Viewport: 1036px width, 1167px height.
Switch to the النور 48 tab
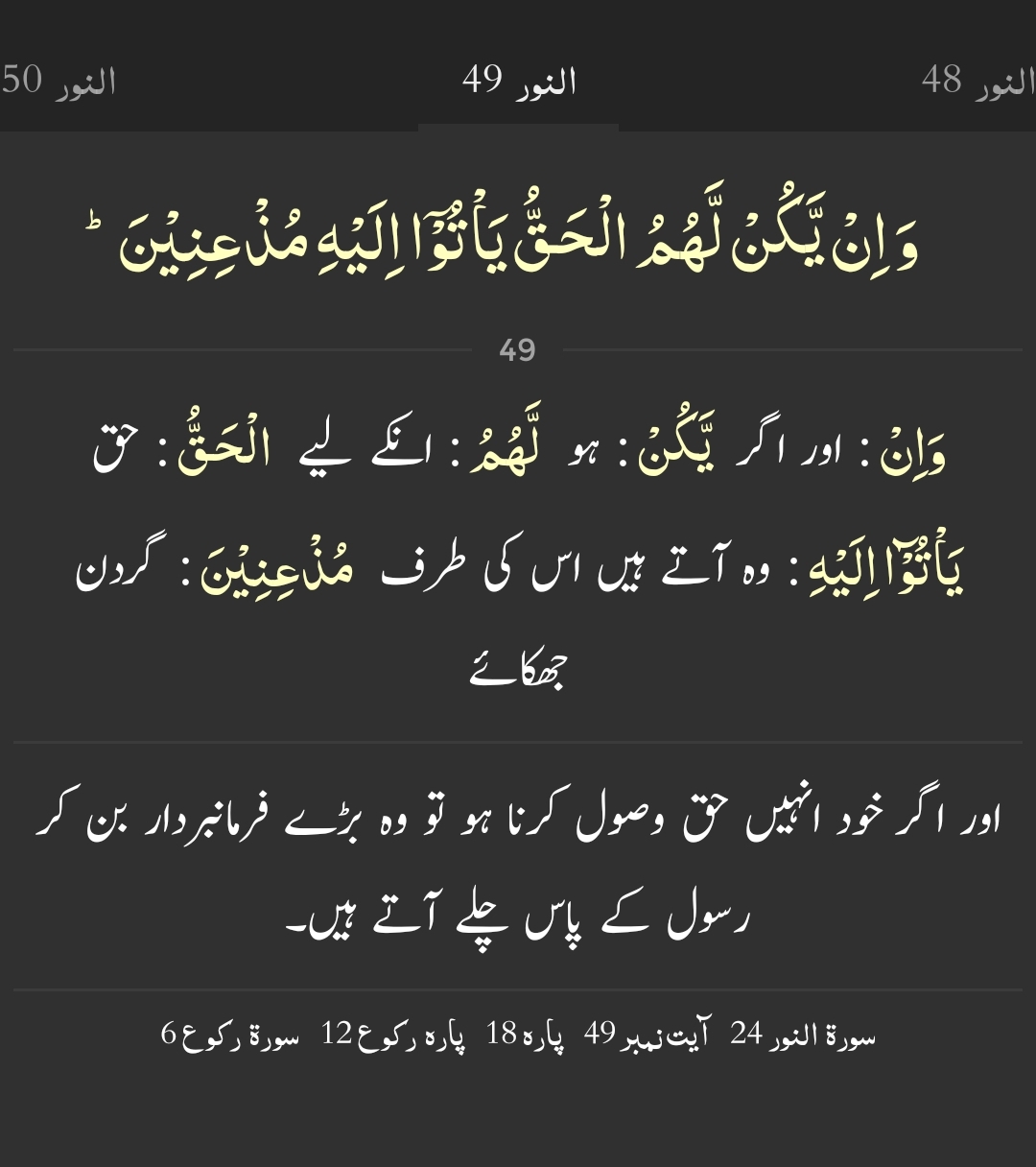click(x=977, y=82)
